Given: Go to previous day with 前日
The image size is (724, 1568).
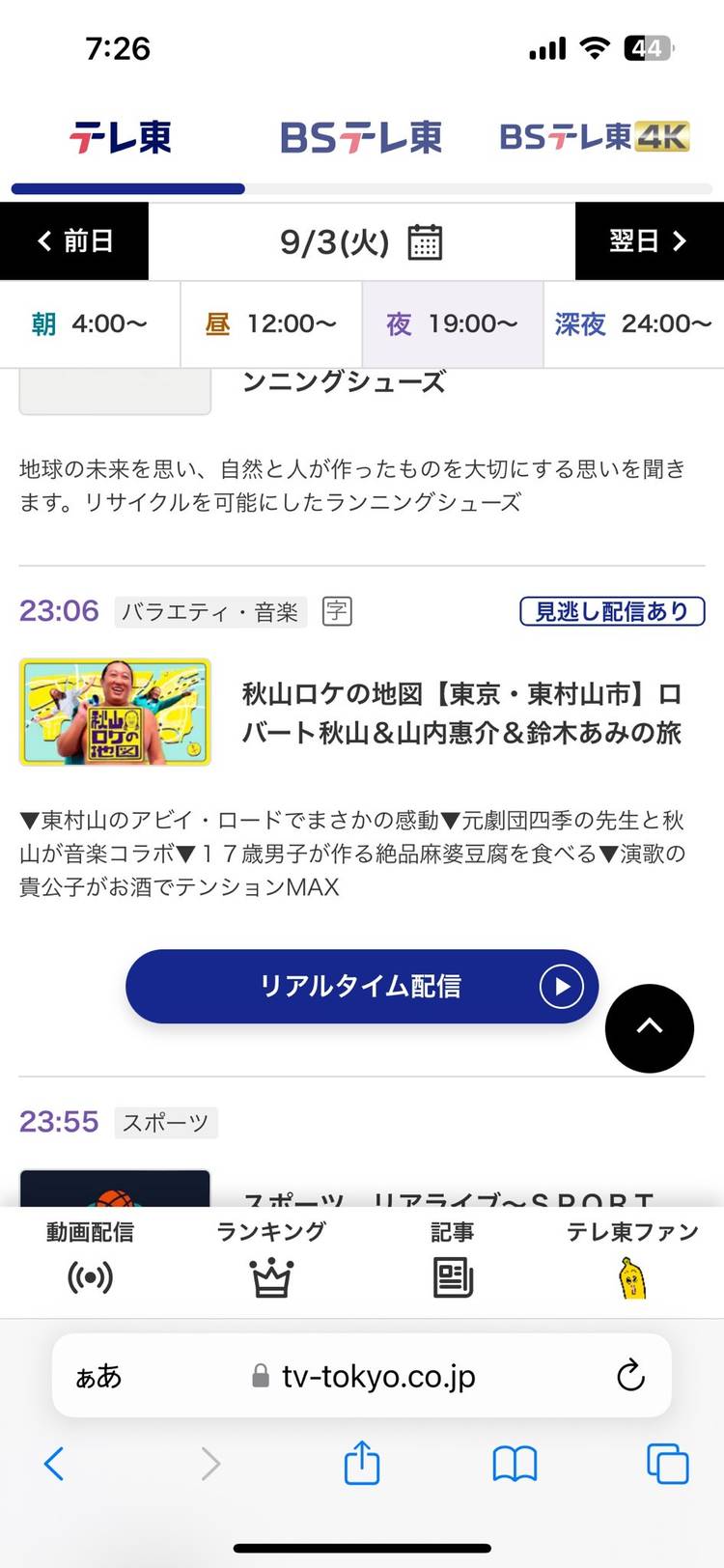Looking at the screenshot, I should 74,241.
